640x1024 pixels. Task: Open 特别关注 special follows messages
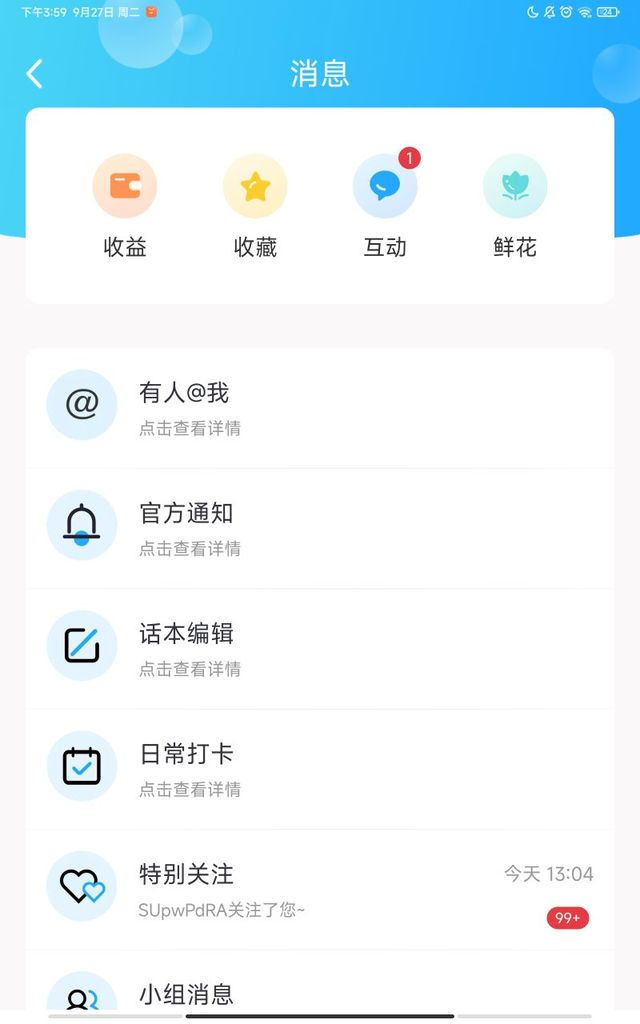(x=320, y=889)
